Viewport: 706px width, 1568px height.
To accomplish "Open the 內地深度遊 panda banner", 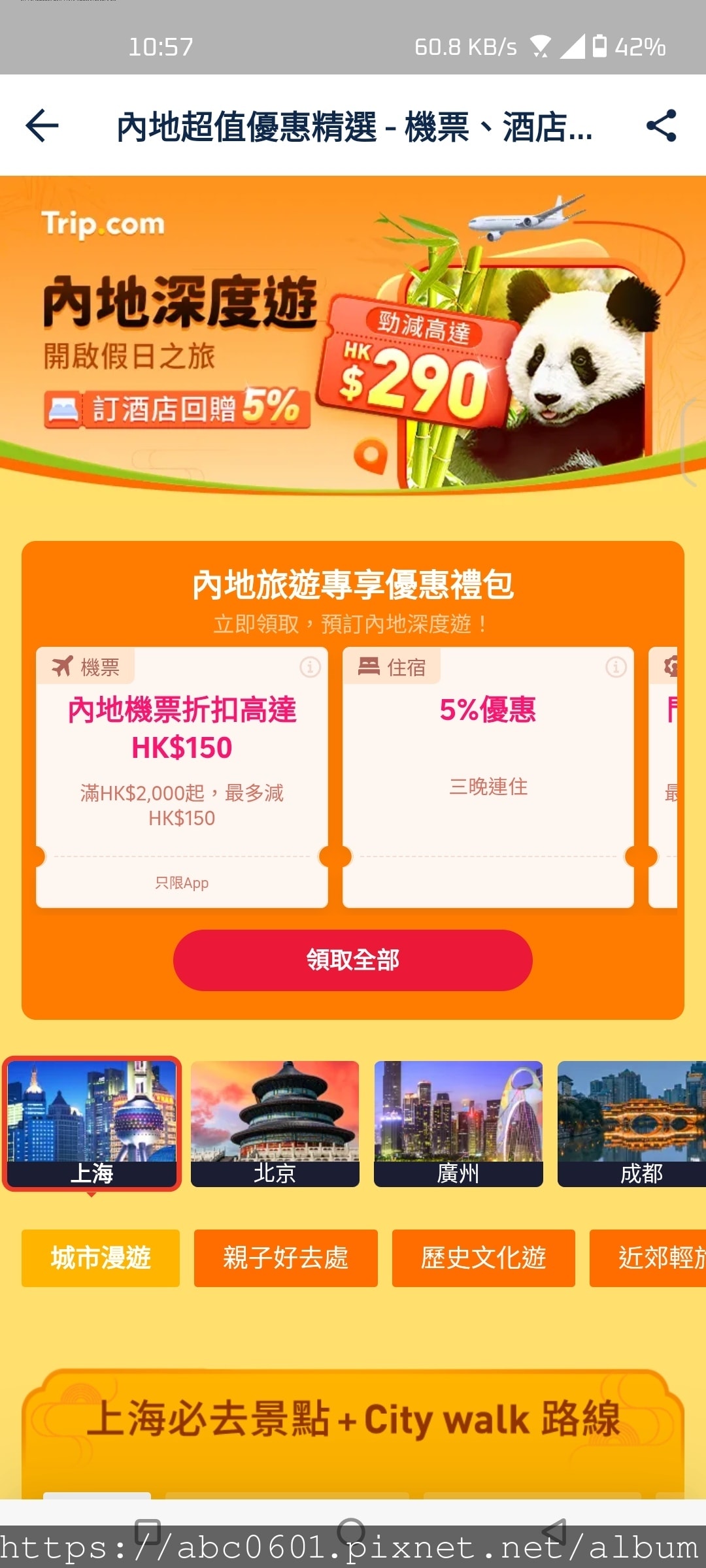I will click(353, 333).
